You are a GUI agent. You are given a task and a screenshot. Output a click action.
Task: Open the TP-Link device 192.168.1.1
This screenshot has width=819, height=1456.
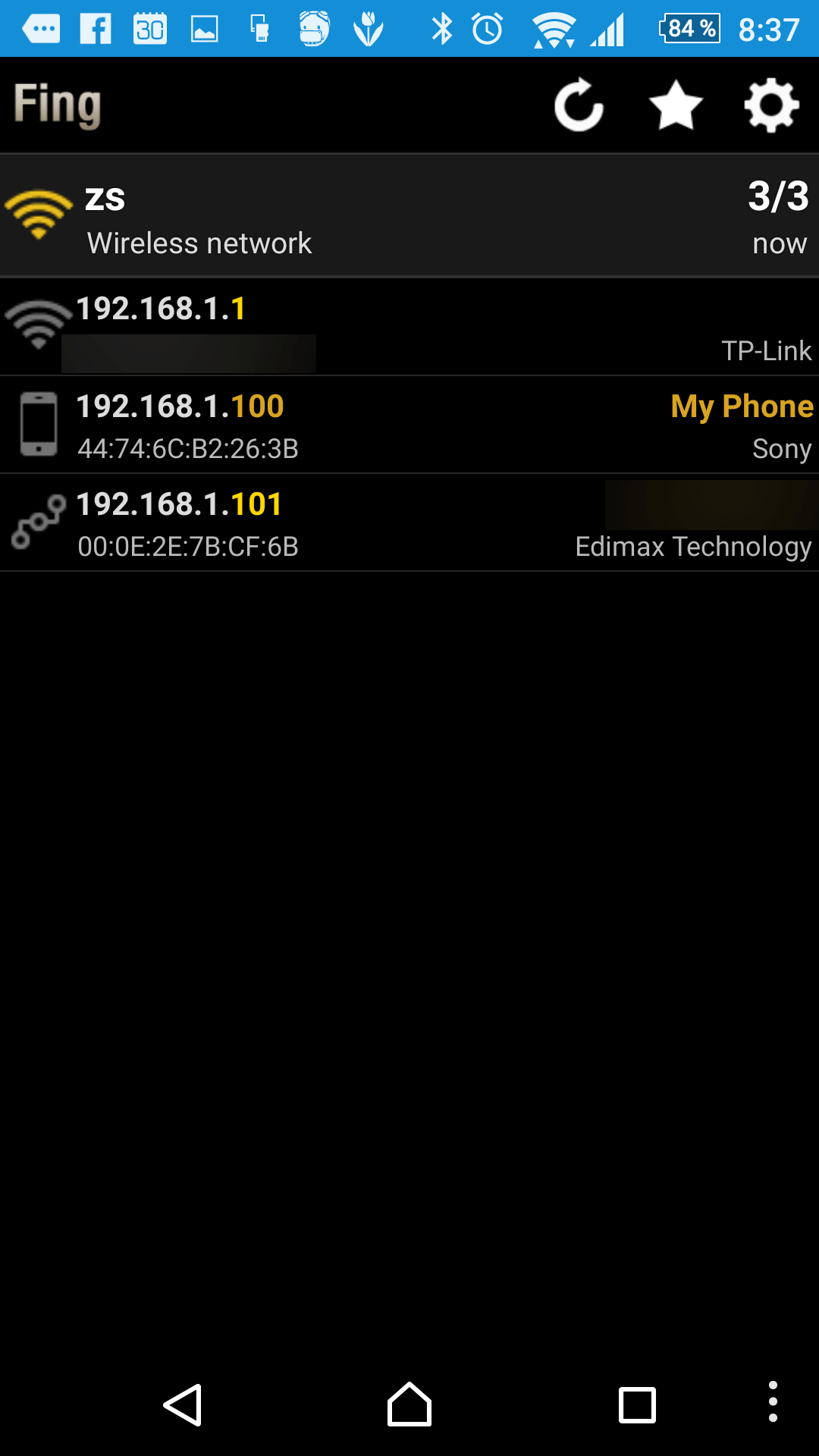click(409, 328)
